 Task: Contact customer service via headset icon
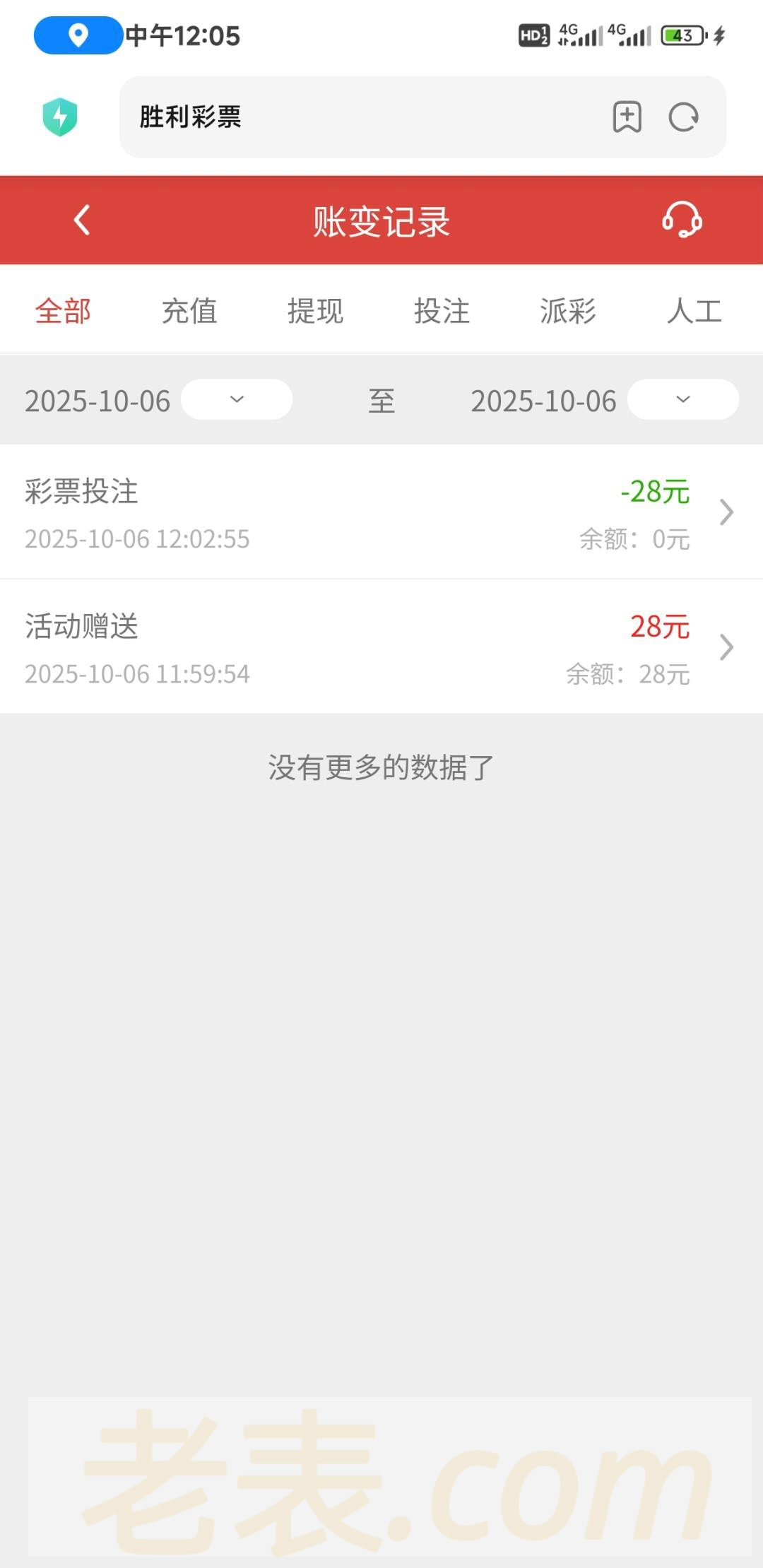682,220
